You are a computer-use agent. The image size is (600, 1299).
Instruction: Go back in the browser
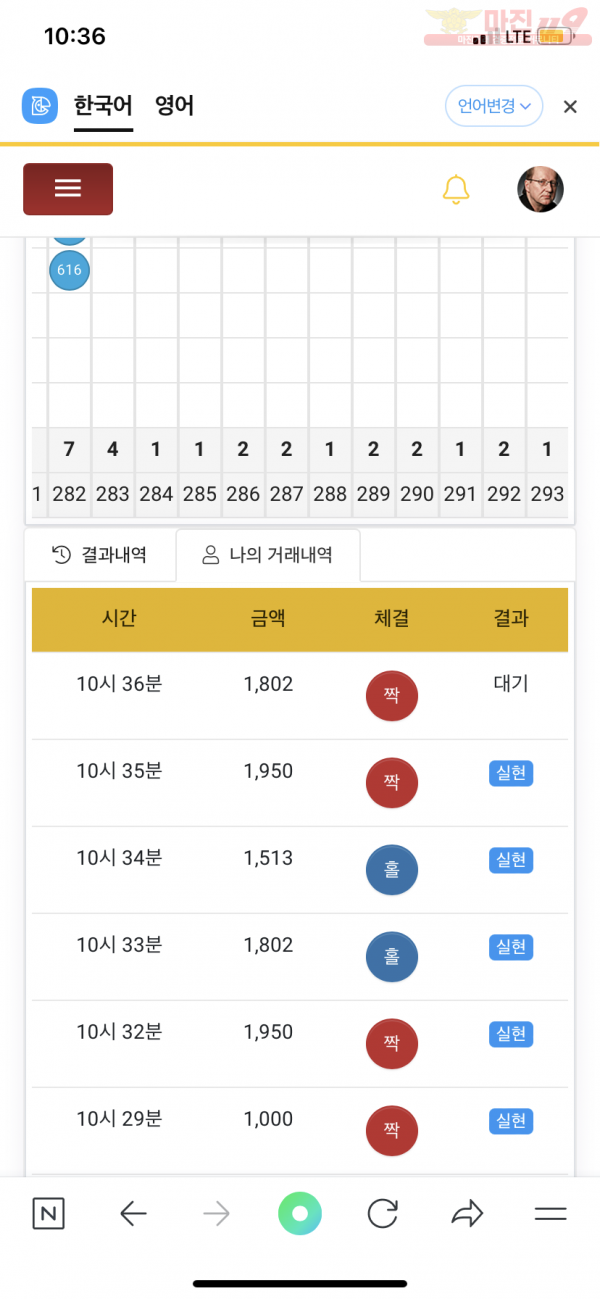click(x=133, y=1214)
